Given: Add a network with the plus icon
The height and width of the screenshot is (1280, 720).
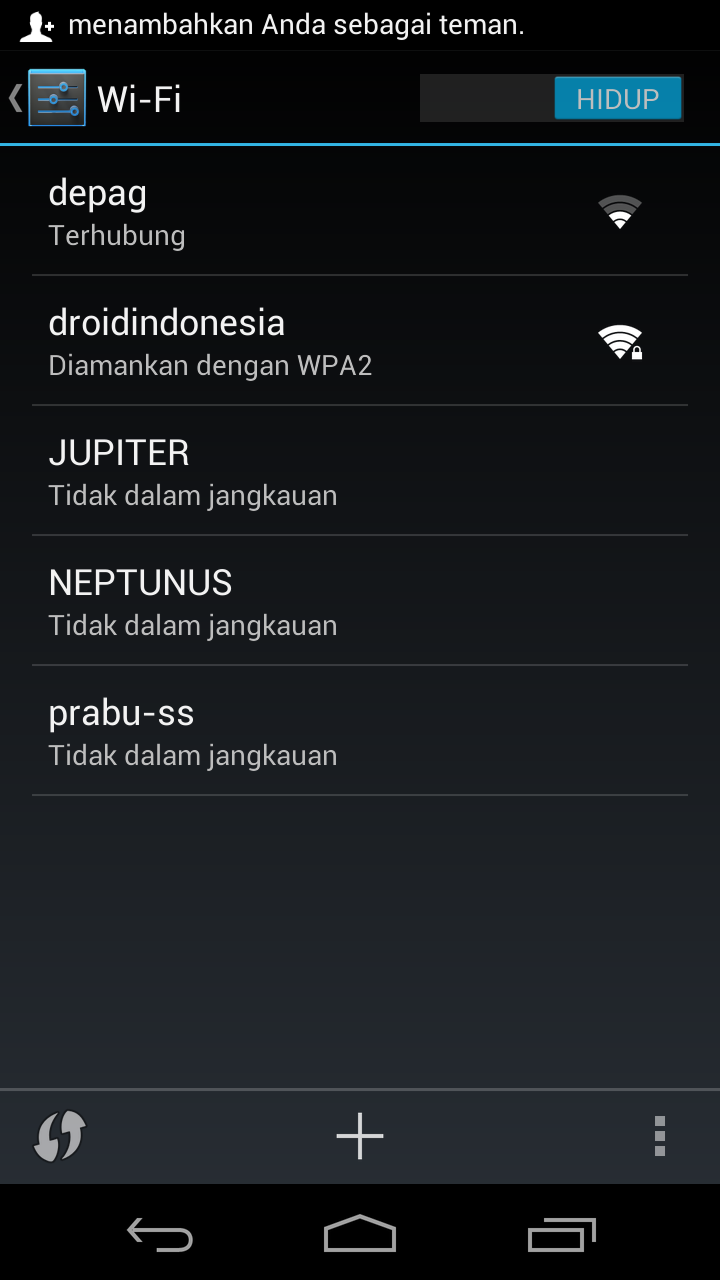Looking at the screenshot, I should click(360, 1136).
